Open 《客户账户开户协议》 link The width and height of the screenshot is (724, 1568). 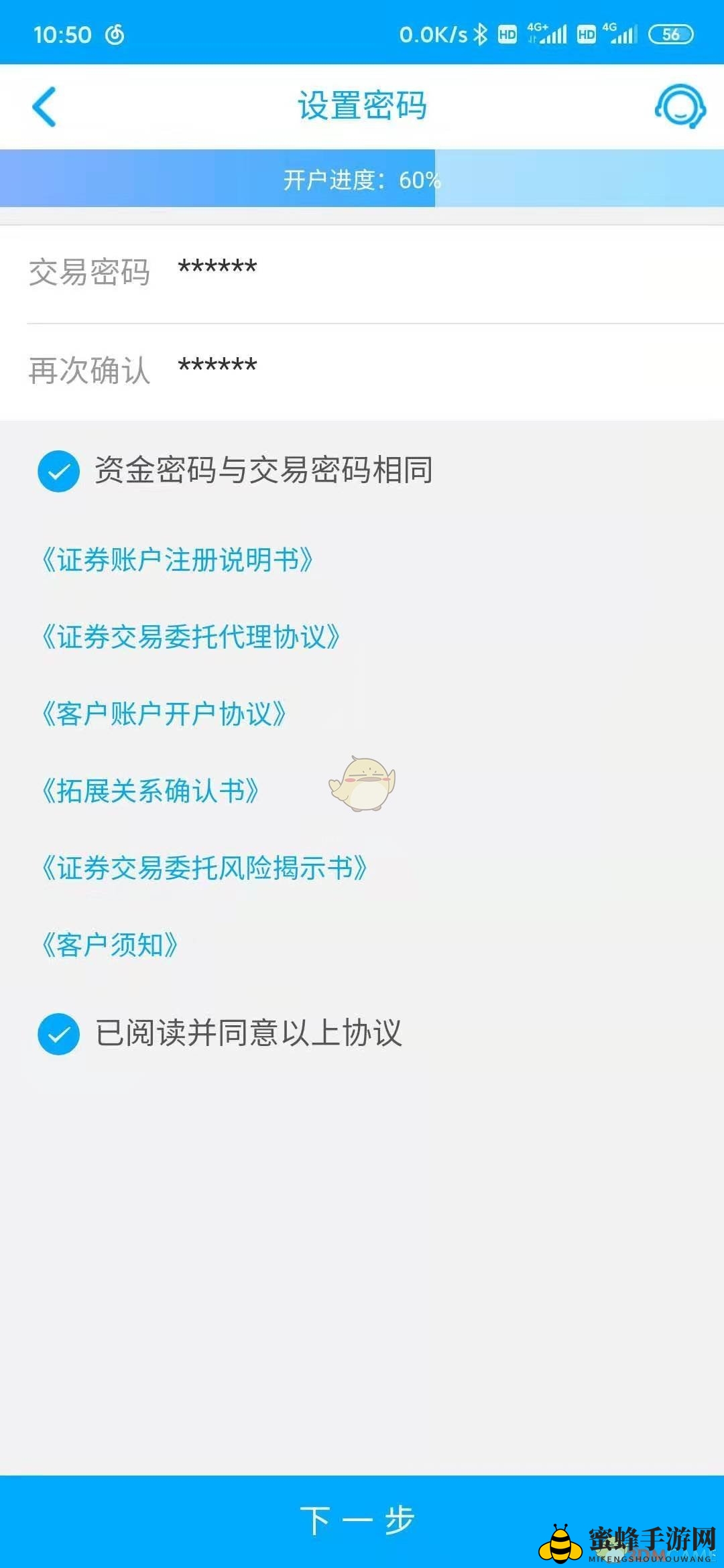point(164,714)
